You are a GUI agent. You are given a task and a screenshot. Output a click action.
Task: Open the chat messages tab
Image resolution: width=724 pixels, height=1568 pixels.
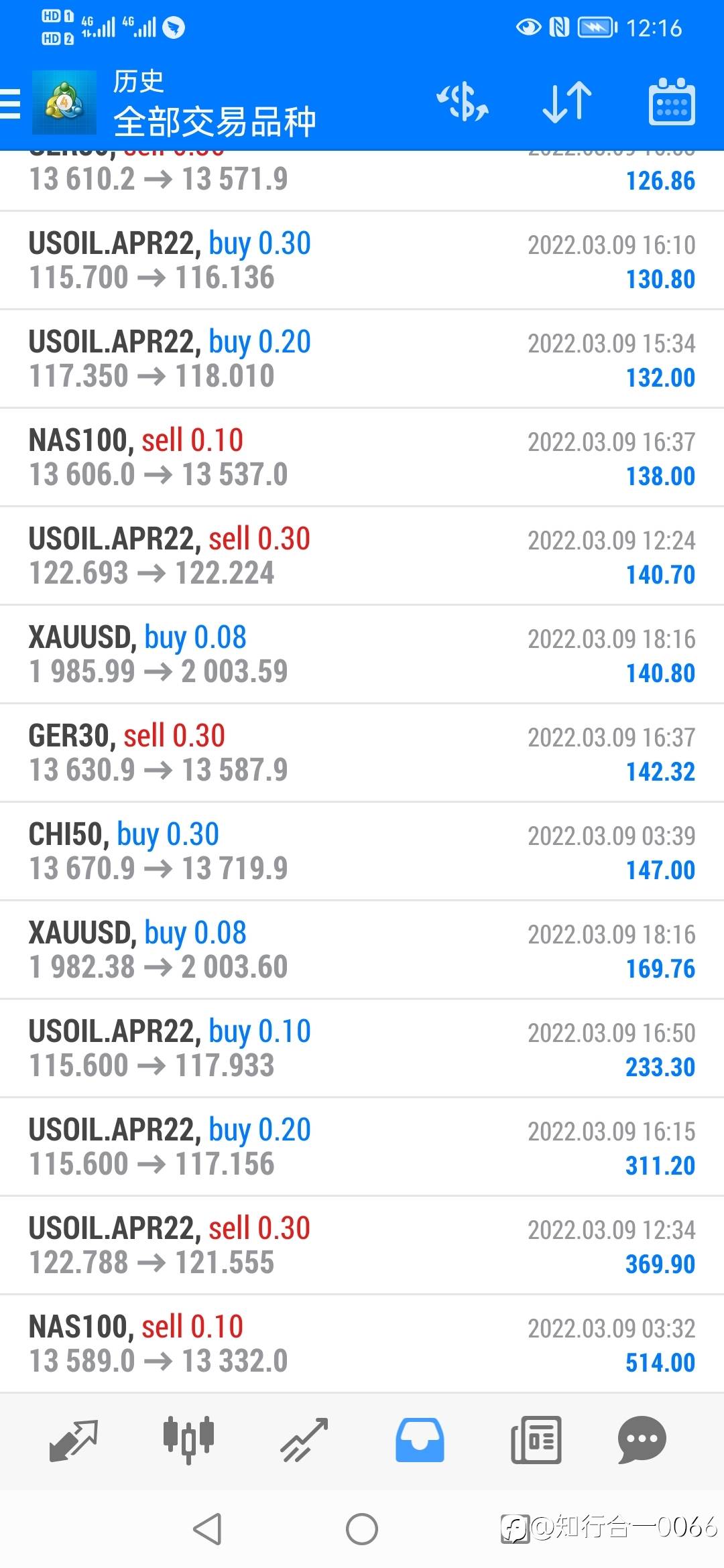point(642,1440)
